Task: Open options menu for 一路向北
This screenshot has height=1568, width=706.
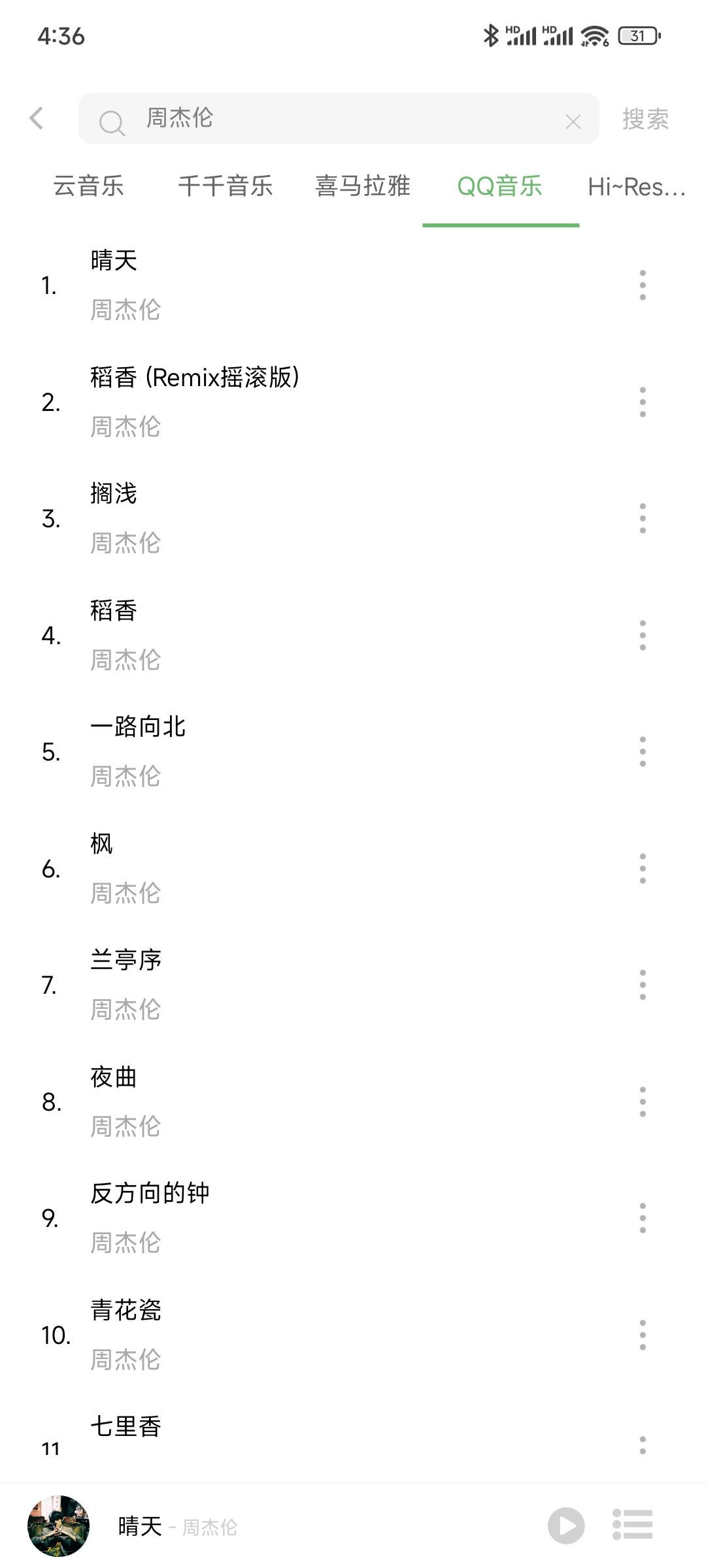Action: 642,751
